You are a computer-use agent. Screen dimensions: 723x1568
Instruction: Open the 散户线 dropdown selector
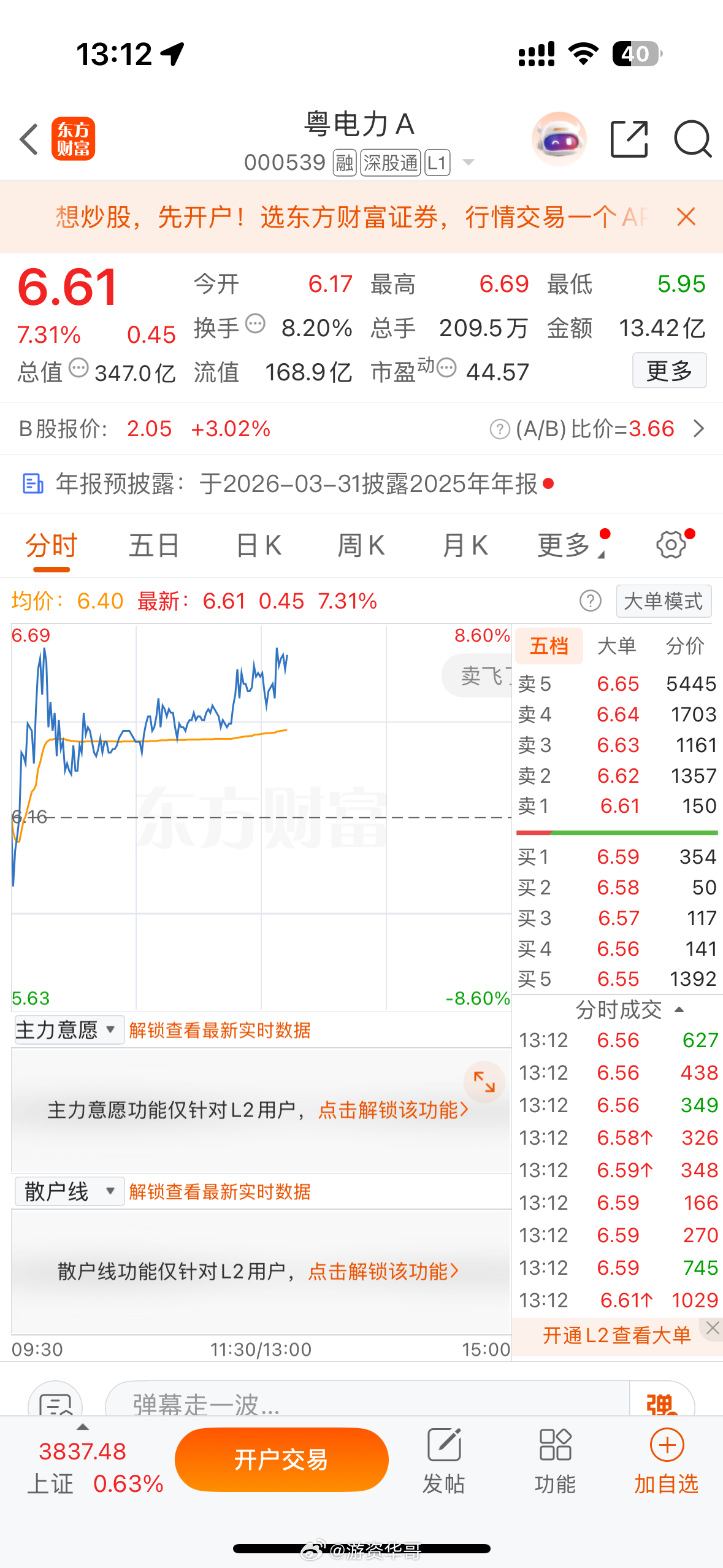68,1190
